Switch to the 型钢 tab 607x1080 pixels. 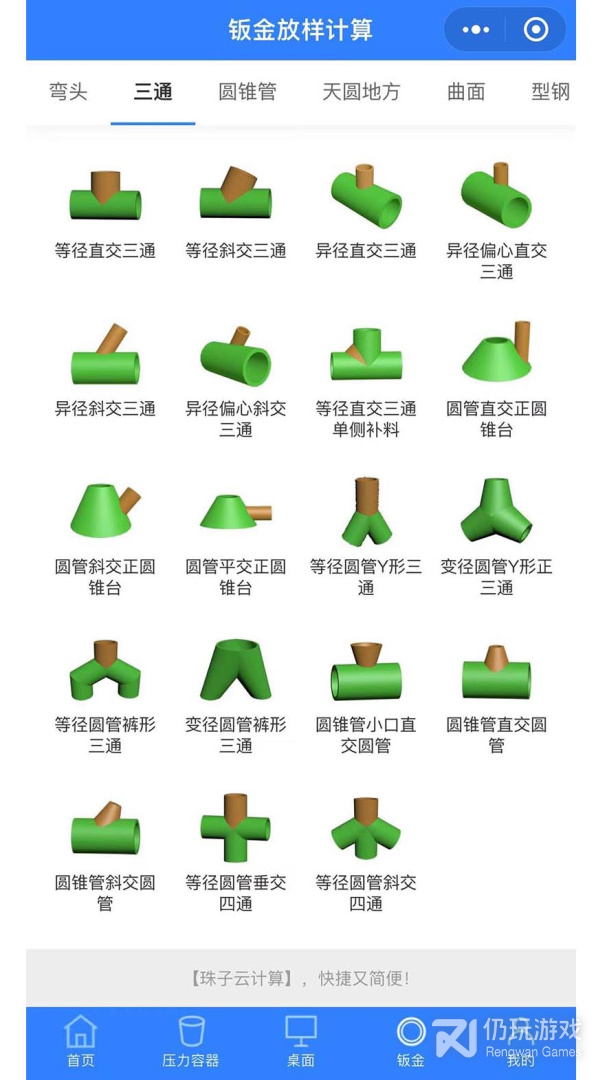pyautogui.click(x=550, y=92)
